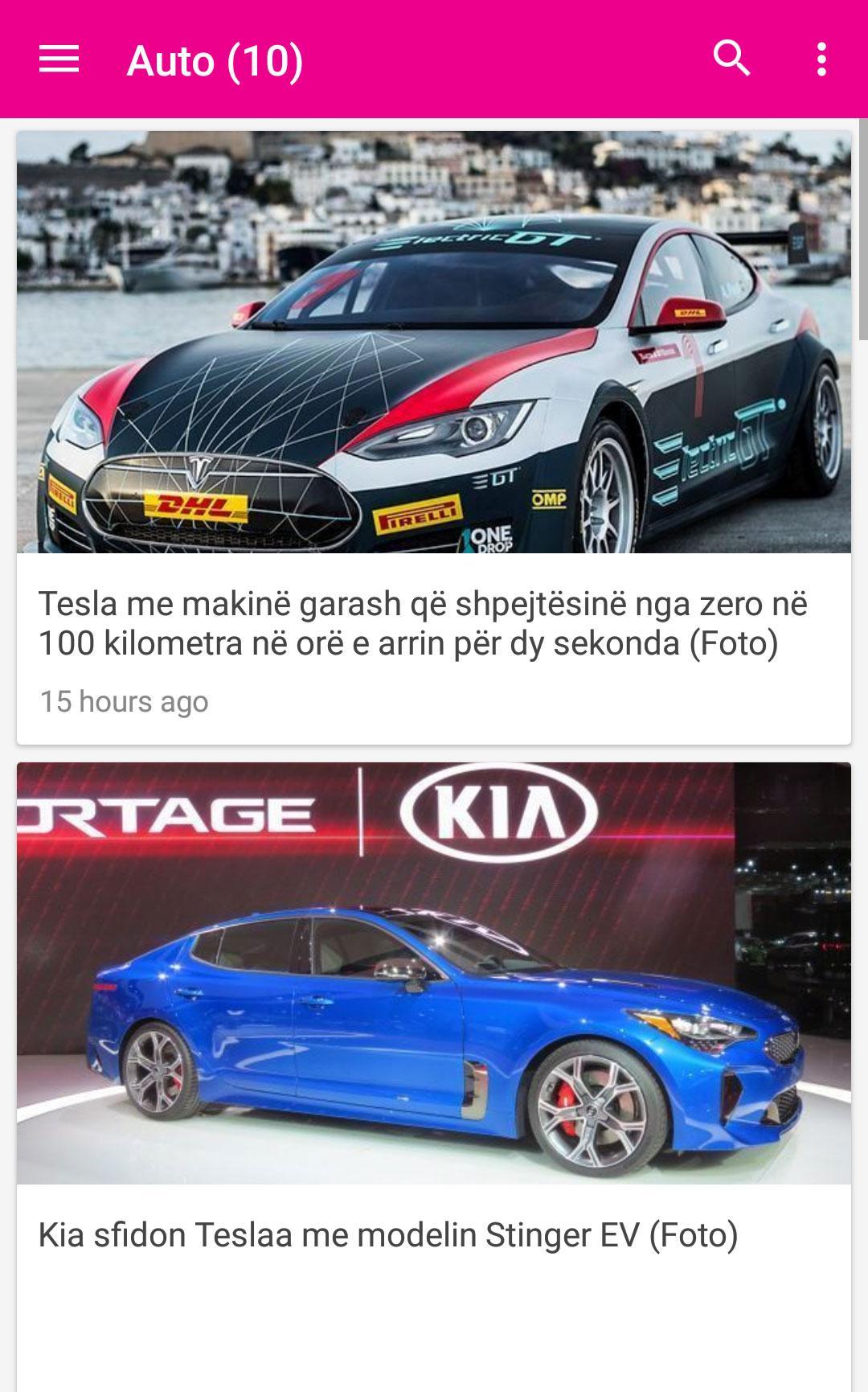Open the hamburger drawer menu

tap(59, 60)
